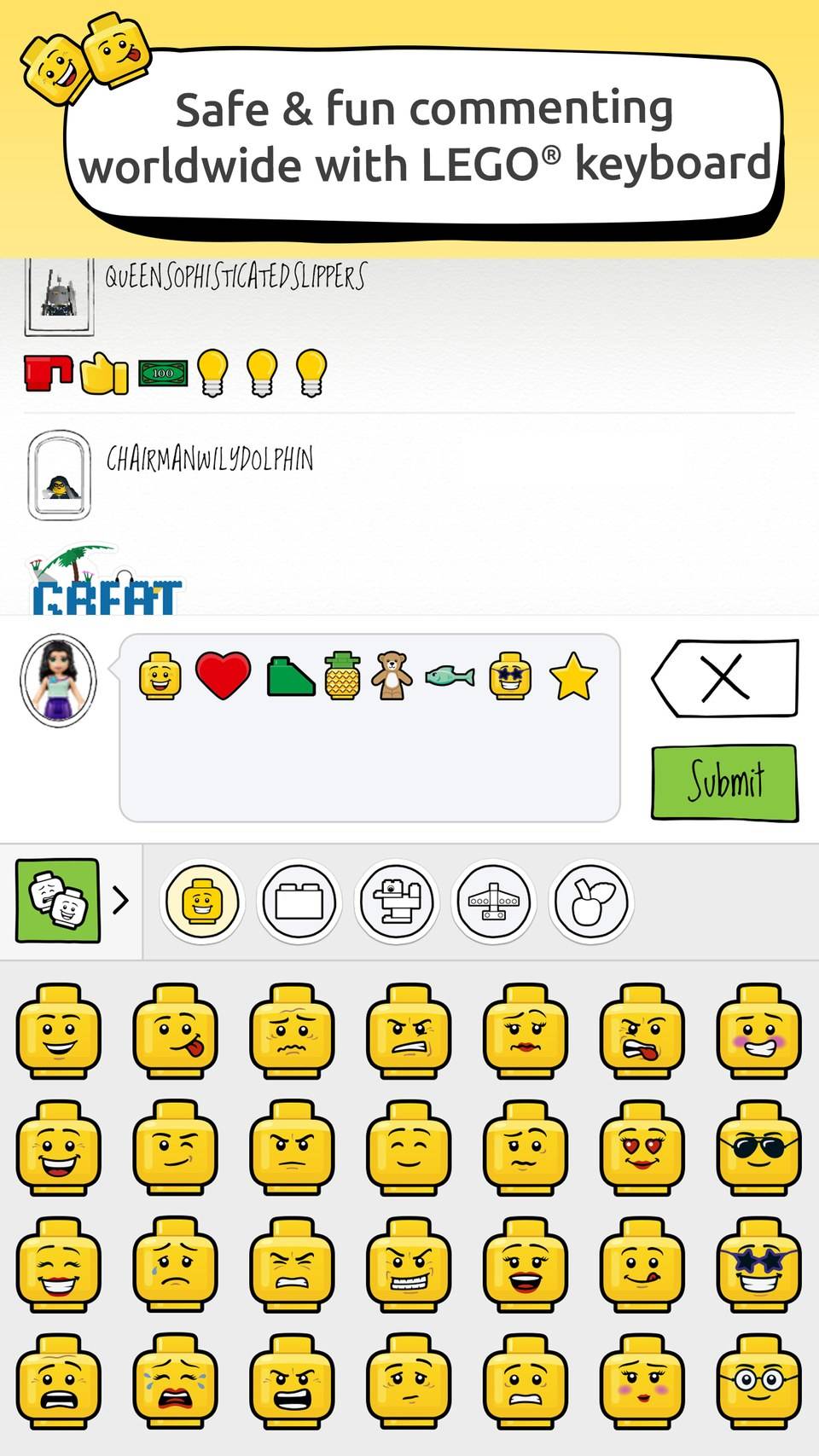Submit the emoji comment
The image size is (819, 1456).
tap(725, 783)
